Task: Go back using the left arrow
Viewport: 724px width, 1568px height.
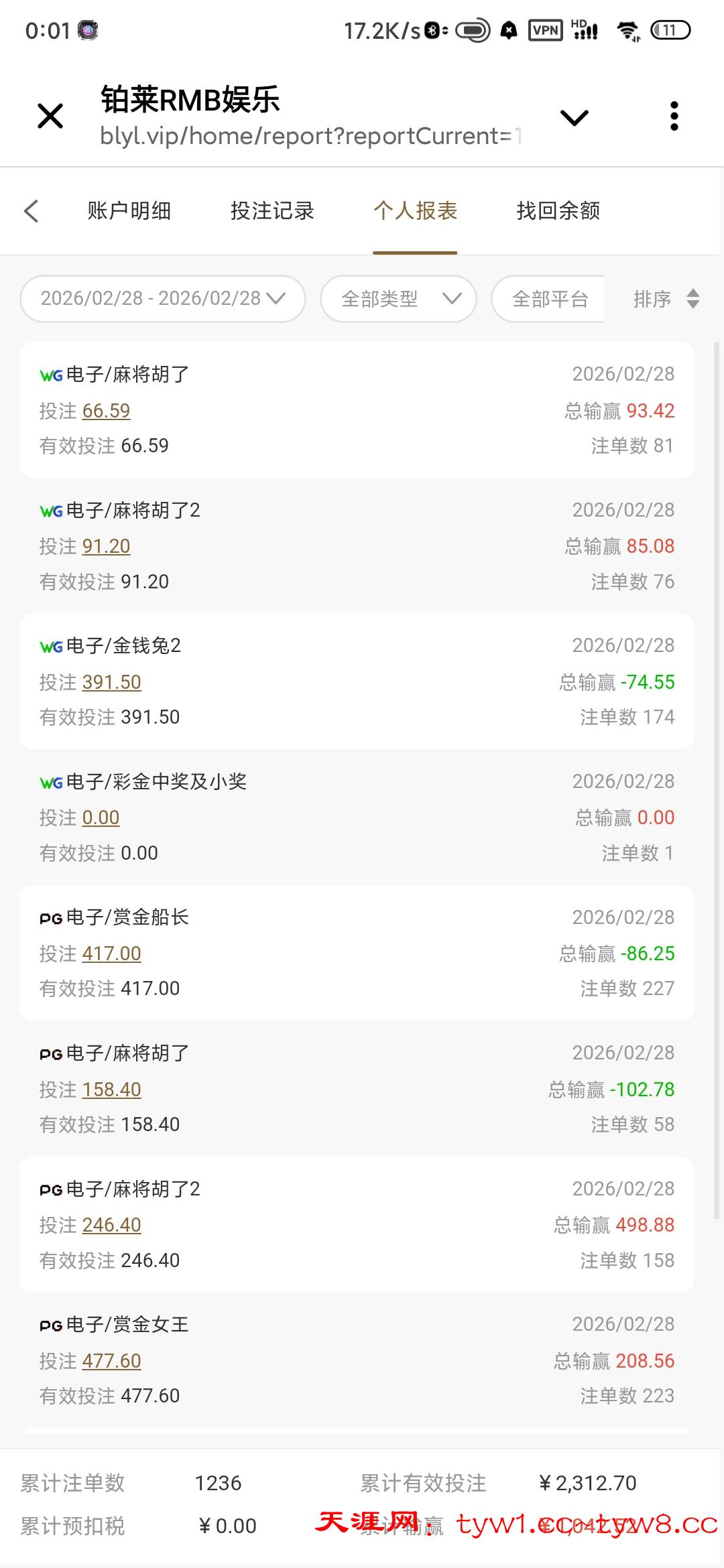Action: tap(32, 211)
